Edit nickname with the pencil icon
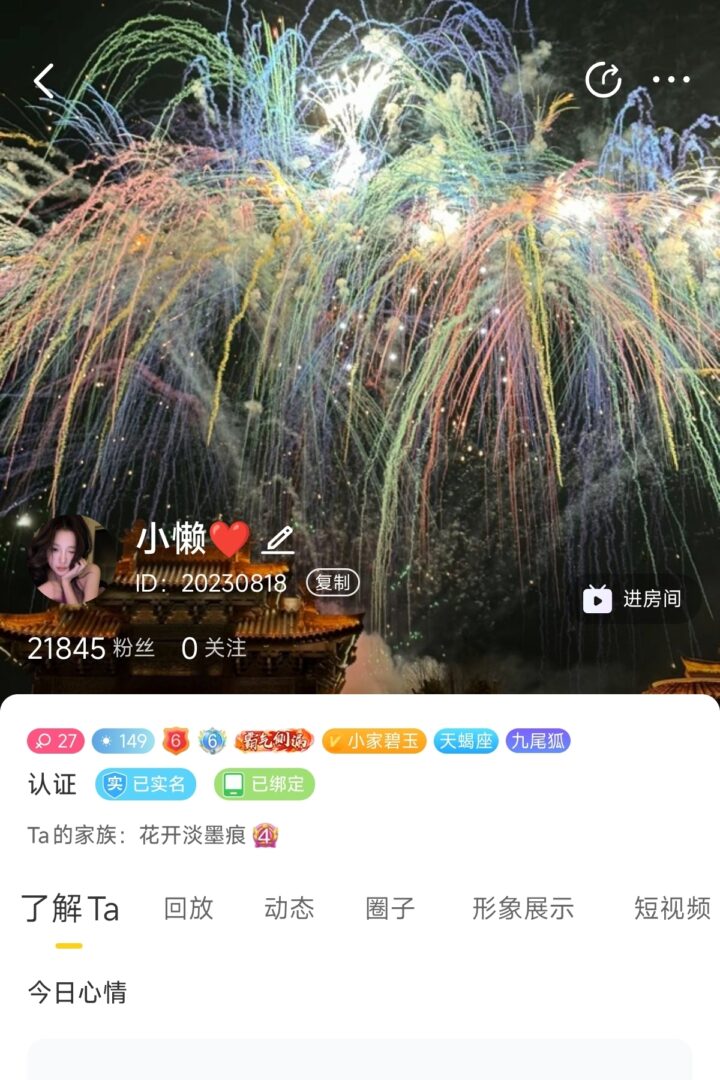The image size is (720, 1080). [278, 541]
